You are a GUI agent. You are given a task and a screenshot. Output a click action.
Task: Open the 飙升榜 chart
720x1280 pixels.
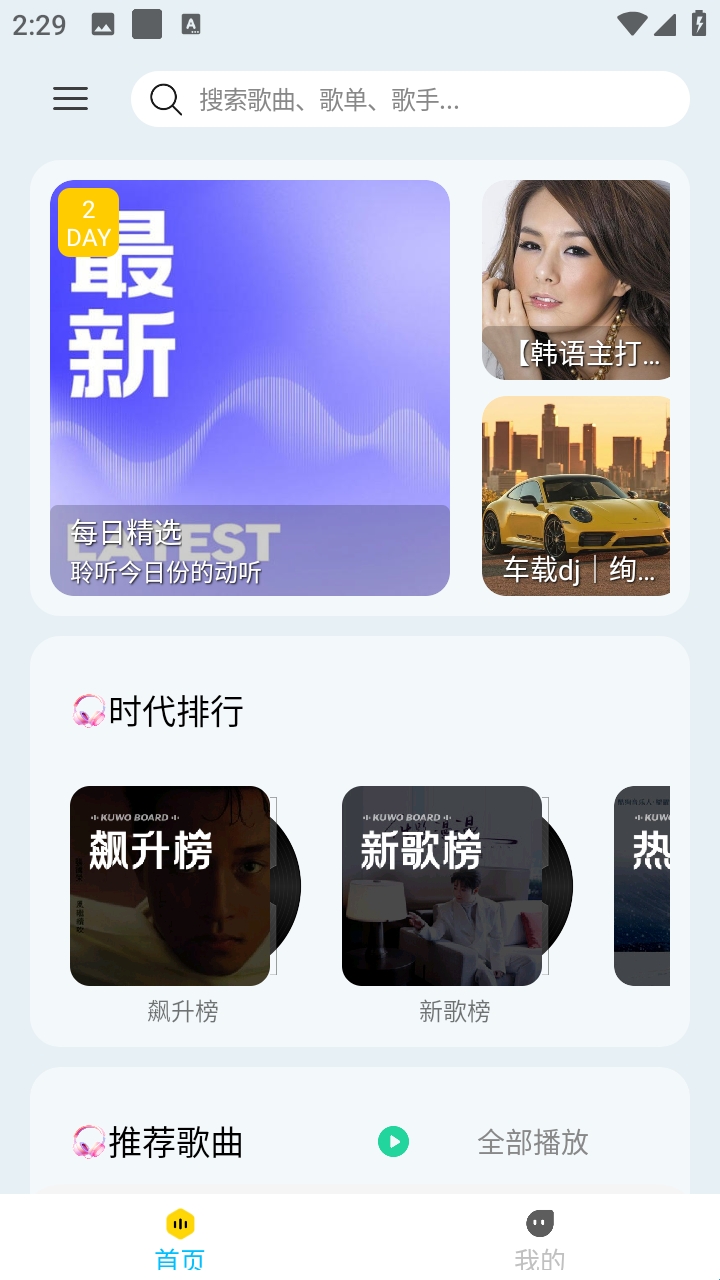pyautogui.click(x=172, y=886)
